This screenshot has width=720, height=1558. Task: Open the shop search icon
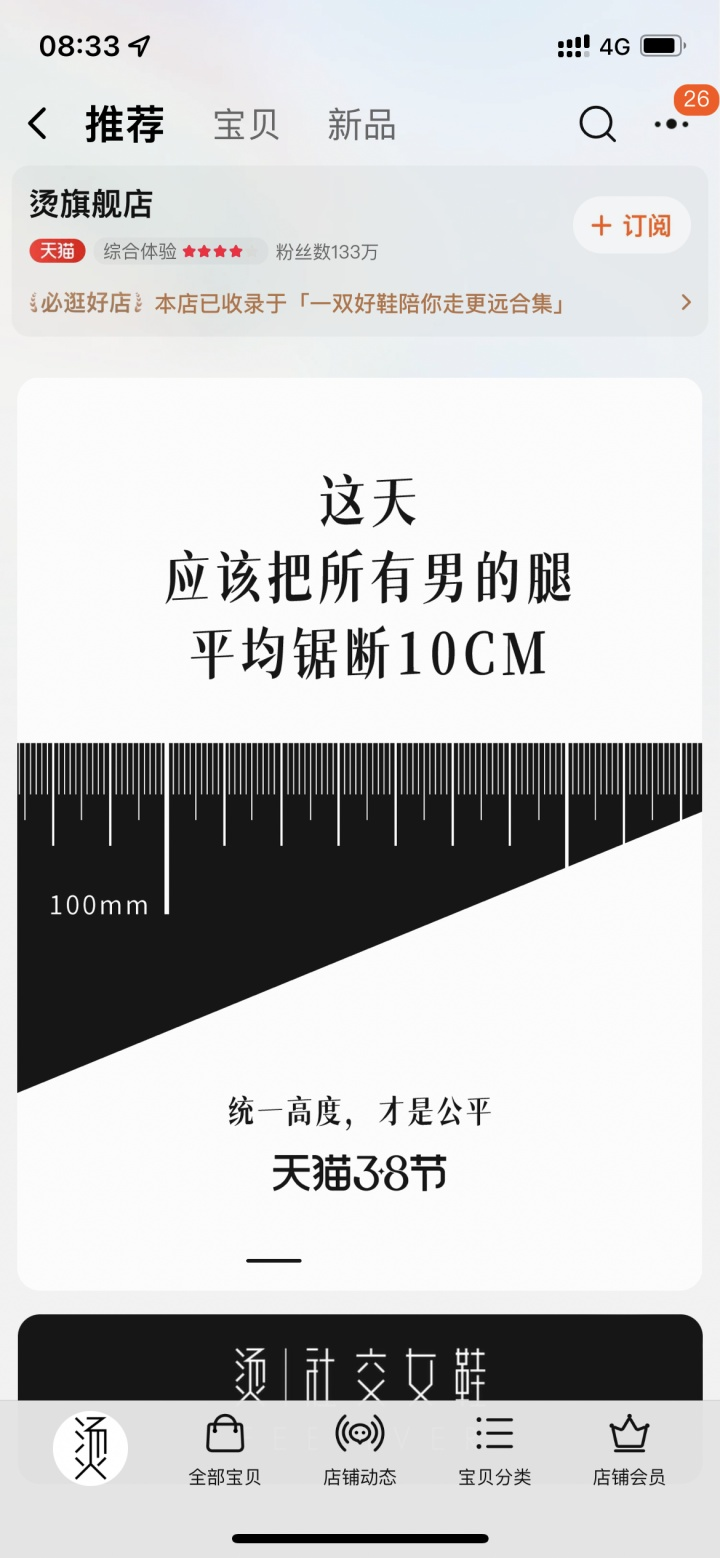(597, 125)
